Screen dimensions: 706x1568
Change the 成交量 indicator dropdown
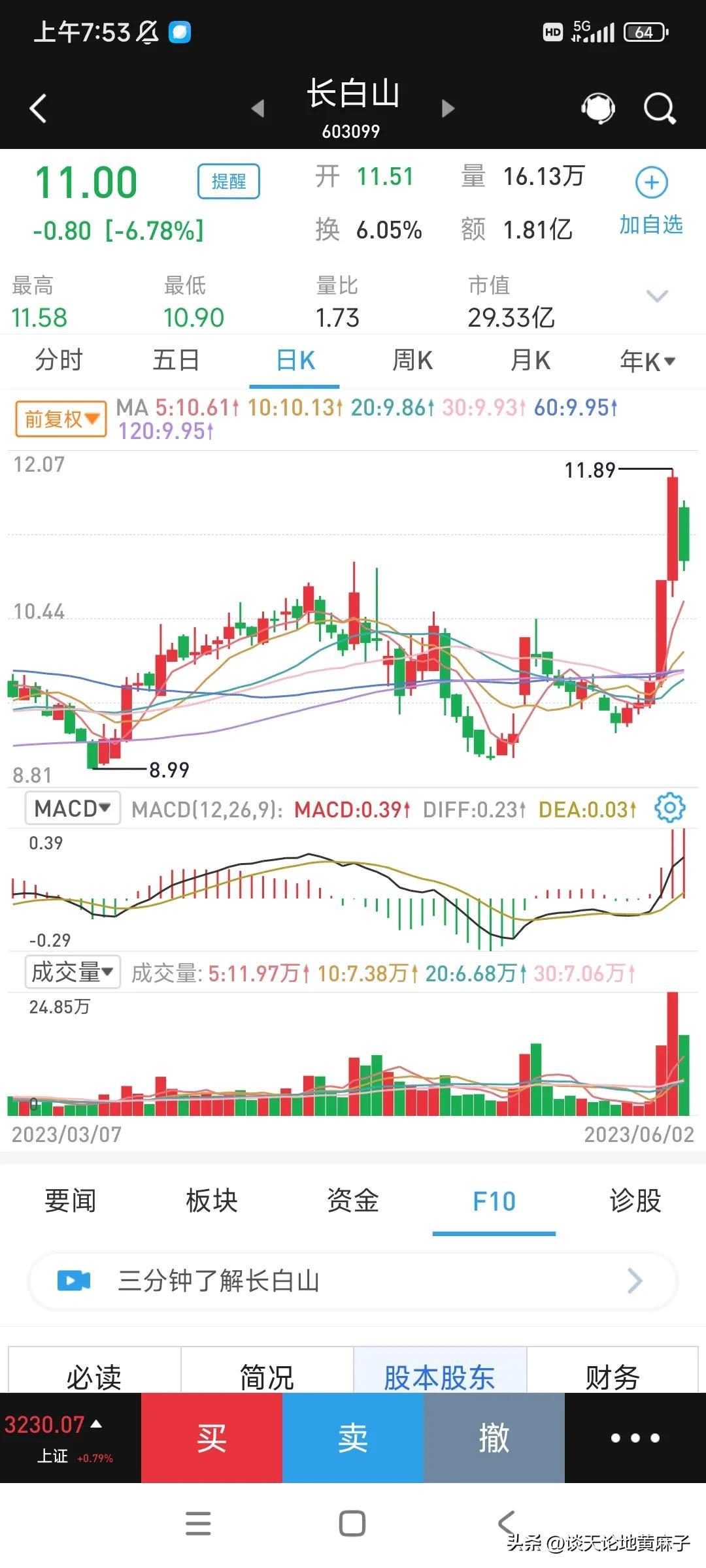click(73, 972)
